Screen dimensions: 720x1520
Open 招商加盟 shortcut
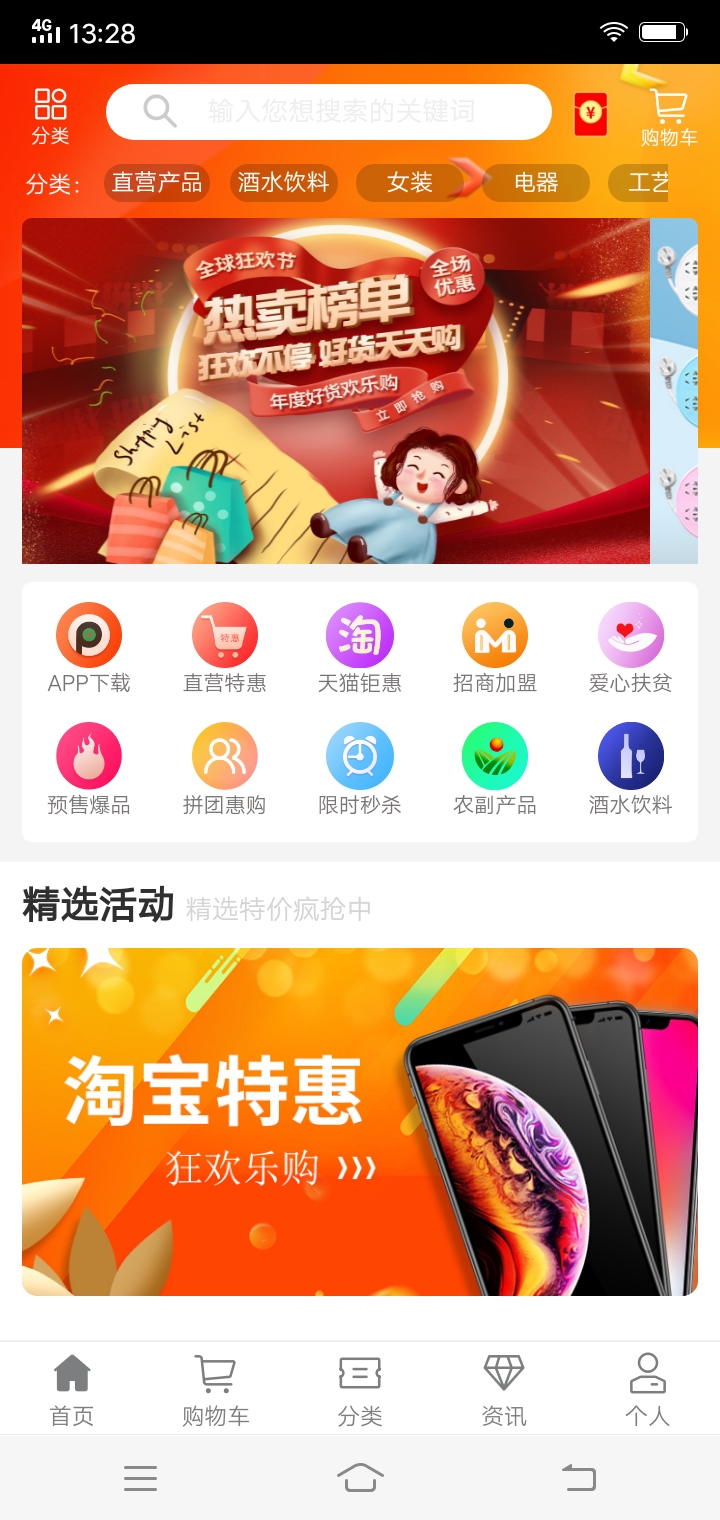pos(495,648)
